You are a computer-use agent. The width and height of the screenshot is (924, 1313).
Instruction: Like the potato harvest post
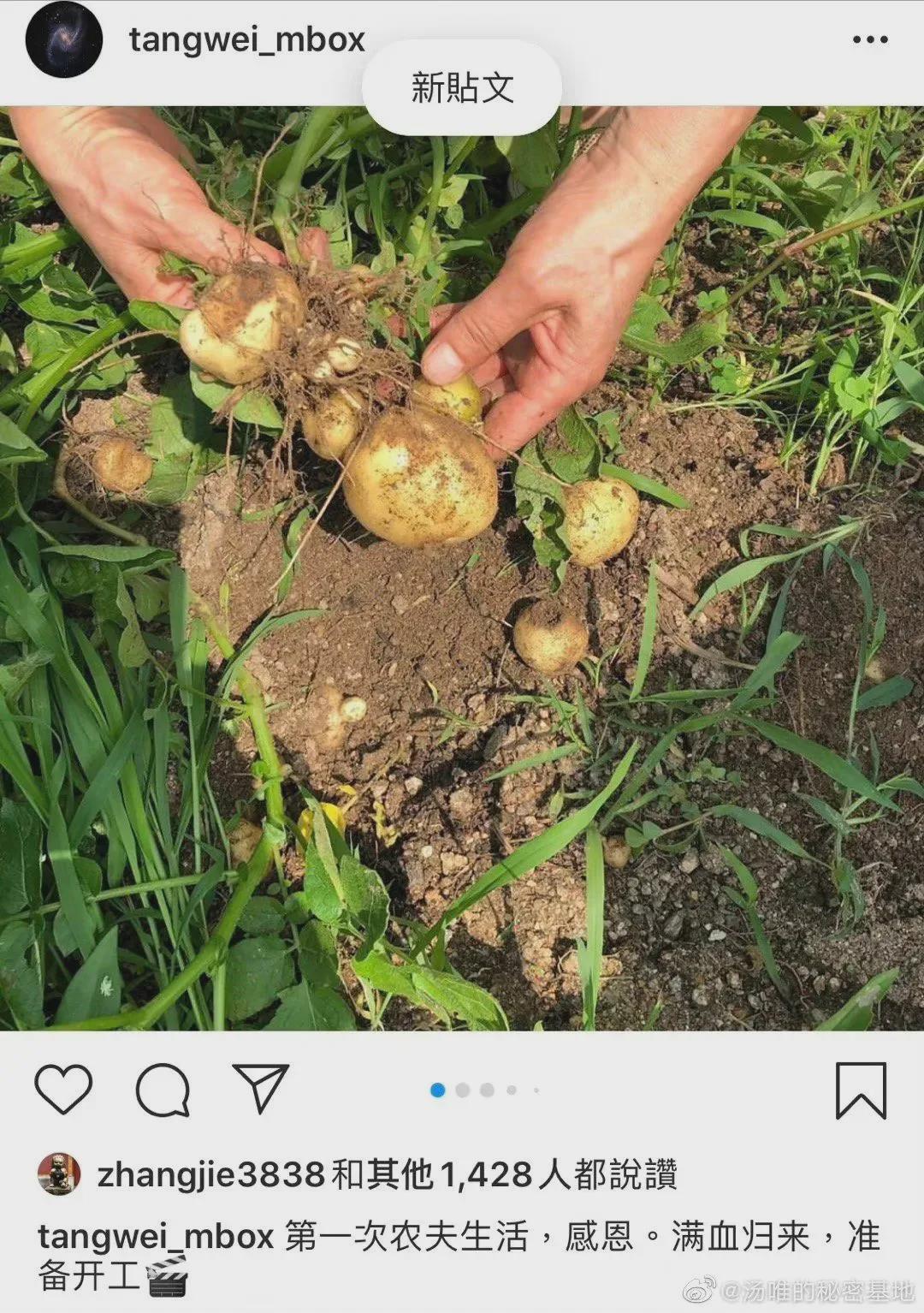63,1090
